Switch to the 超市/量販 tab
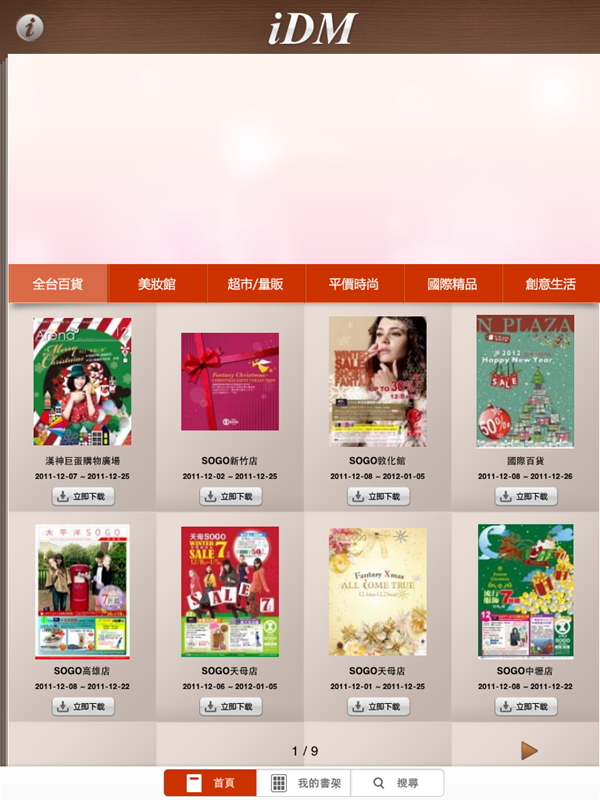 [256, 284]
